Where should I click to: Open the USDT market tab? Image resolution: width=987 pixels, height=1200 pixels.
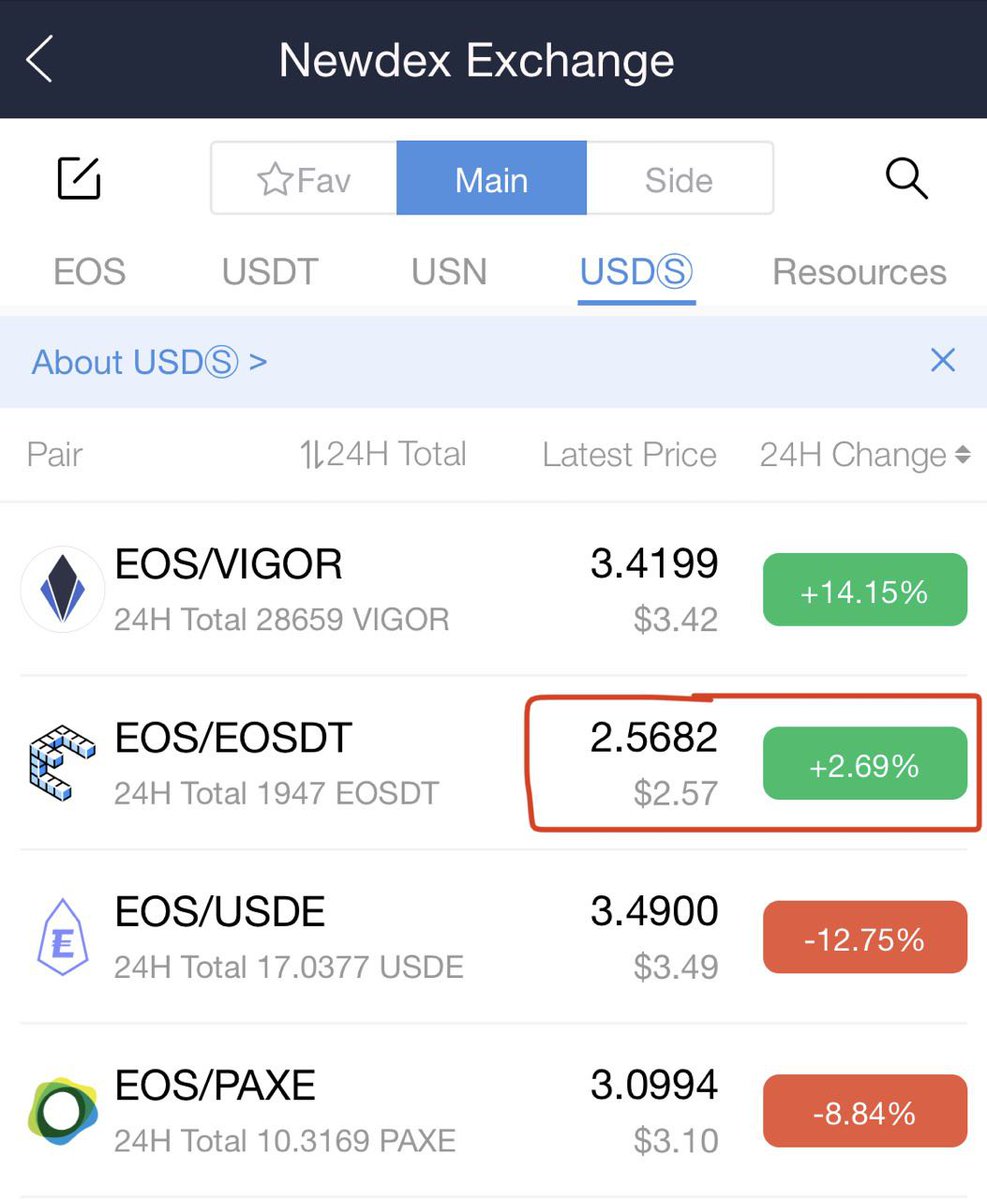coord(270,272)
